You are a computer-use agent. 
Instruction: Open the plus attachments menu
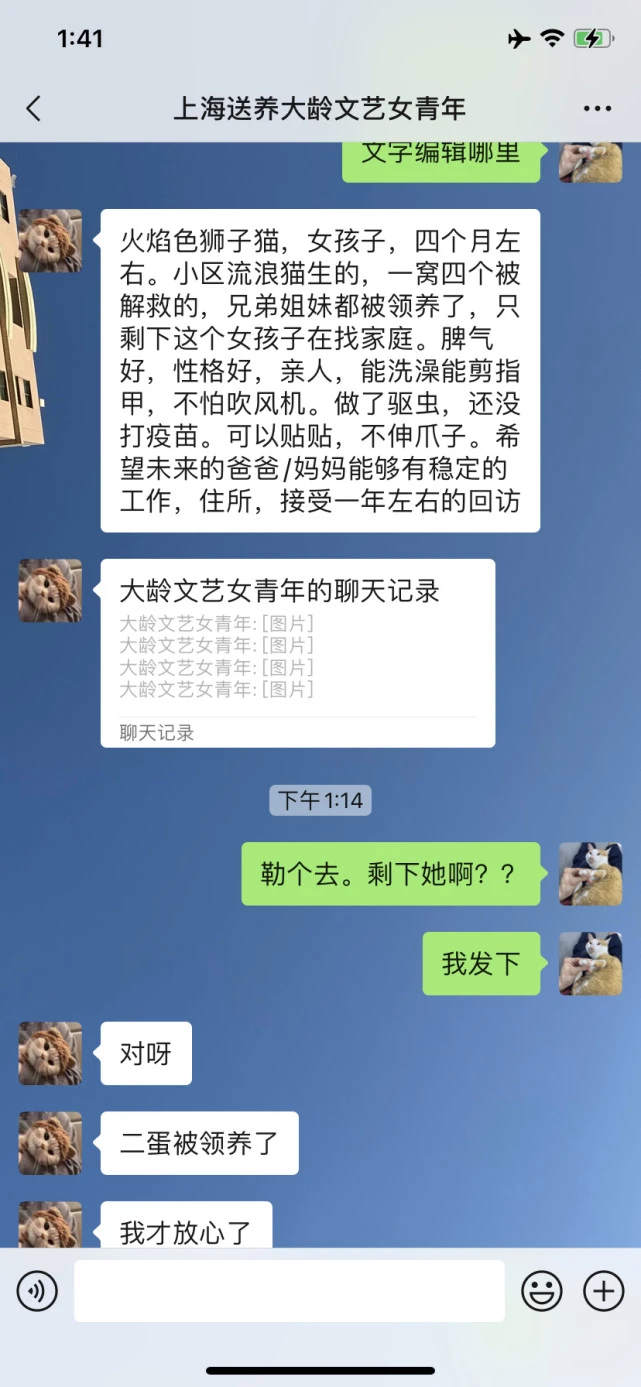click(603, 1291)
